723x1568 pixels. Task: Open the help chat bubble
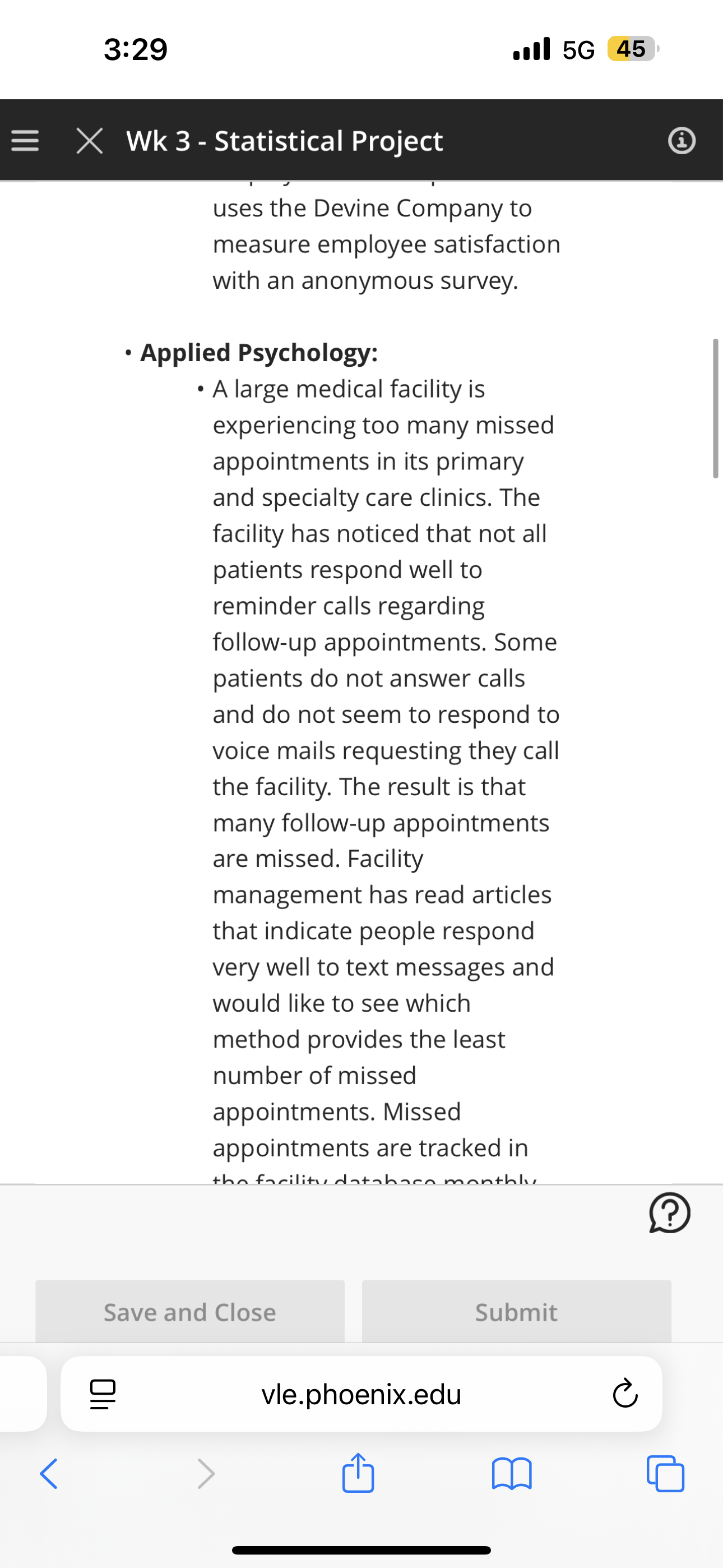669,1212
